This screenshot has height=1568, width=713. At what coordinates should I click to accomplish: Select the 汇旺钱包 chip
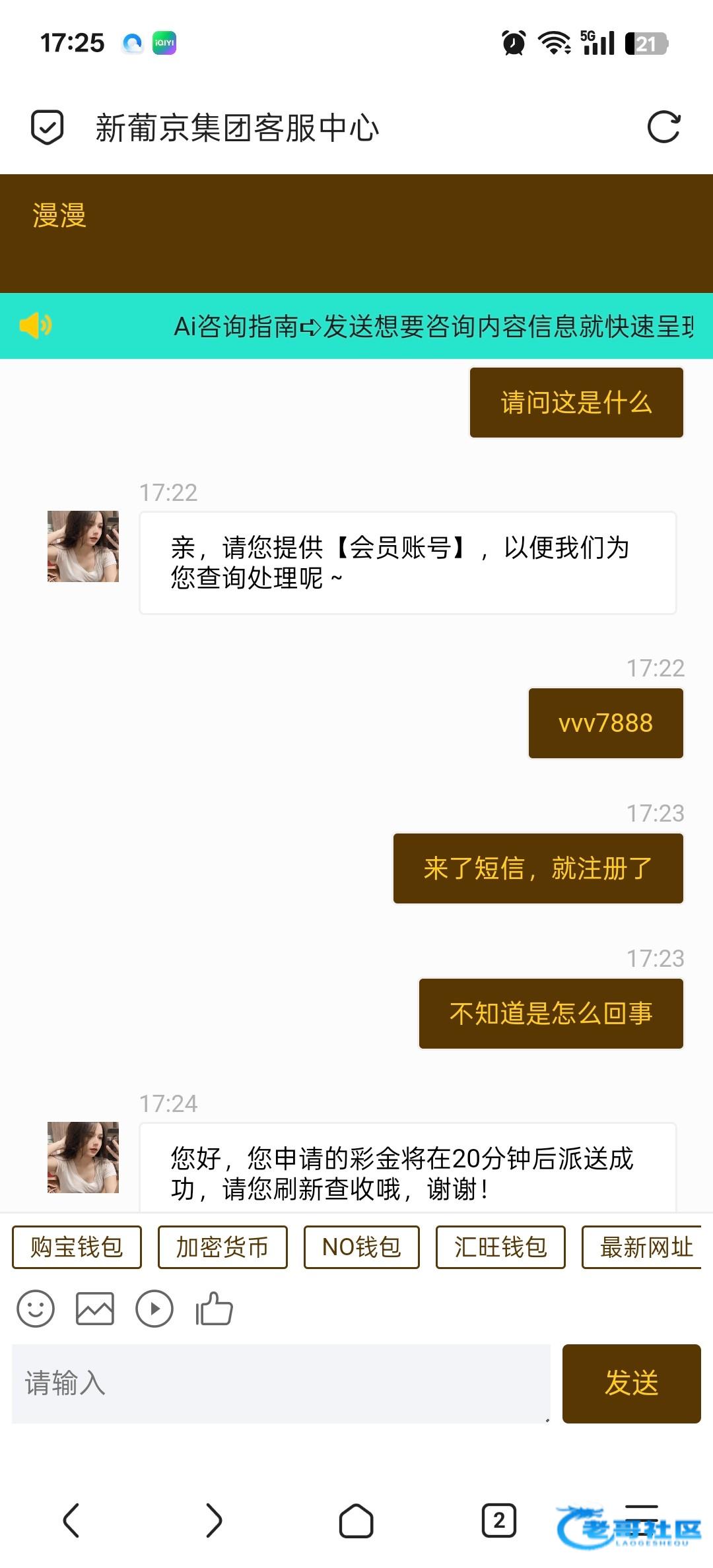(x=500, y=1247)
